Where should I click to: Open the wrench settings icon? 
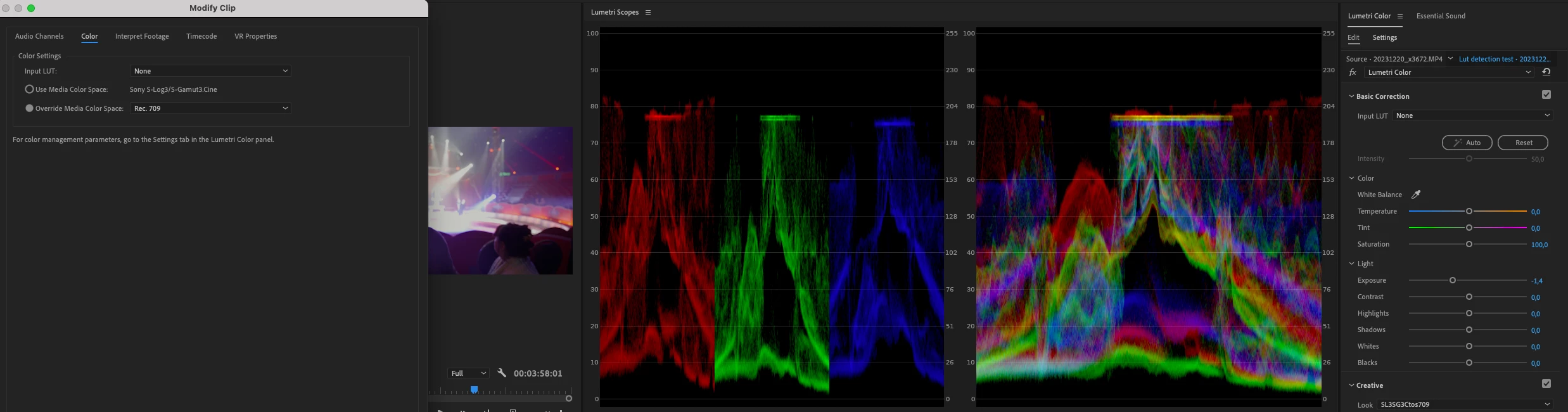(x=502, y=373)
